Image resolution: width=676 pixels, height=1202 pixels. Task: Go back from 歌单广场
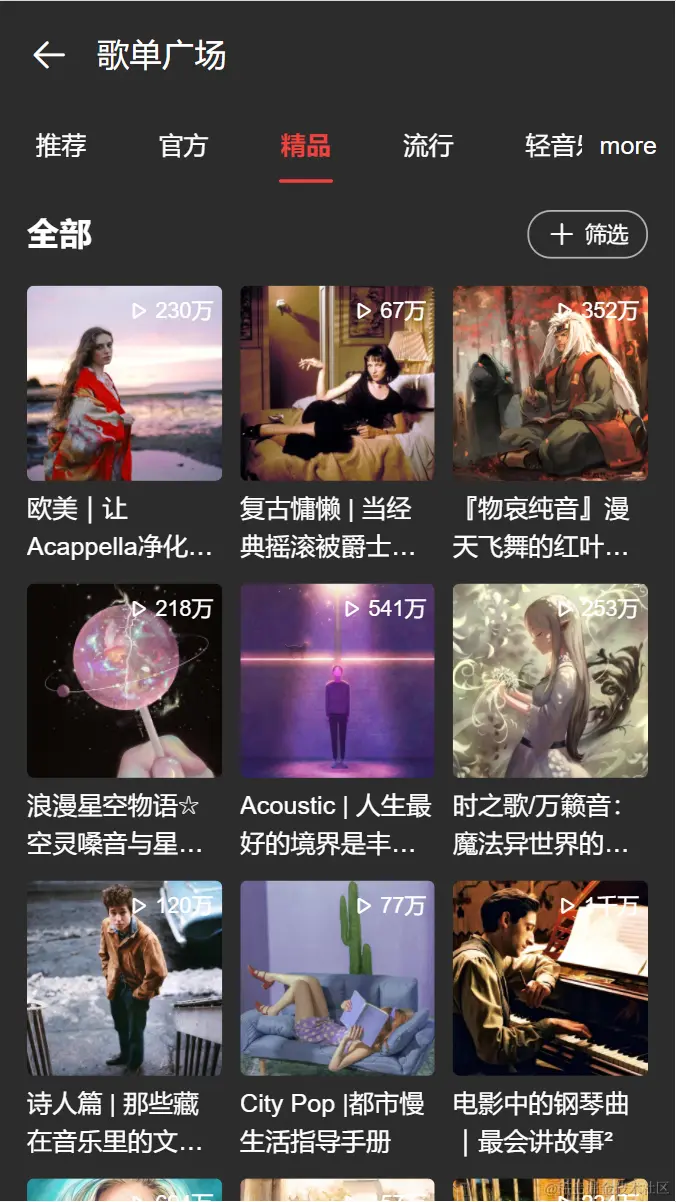point(48,55)
